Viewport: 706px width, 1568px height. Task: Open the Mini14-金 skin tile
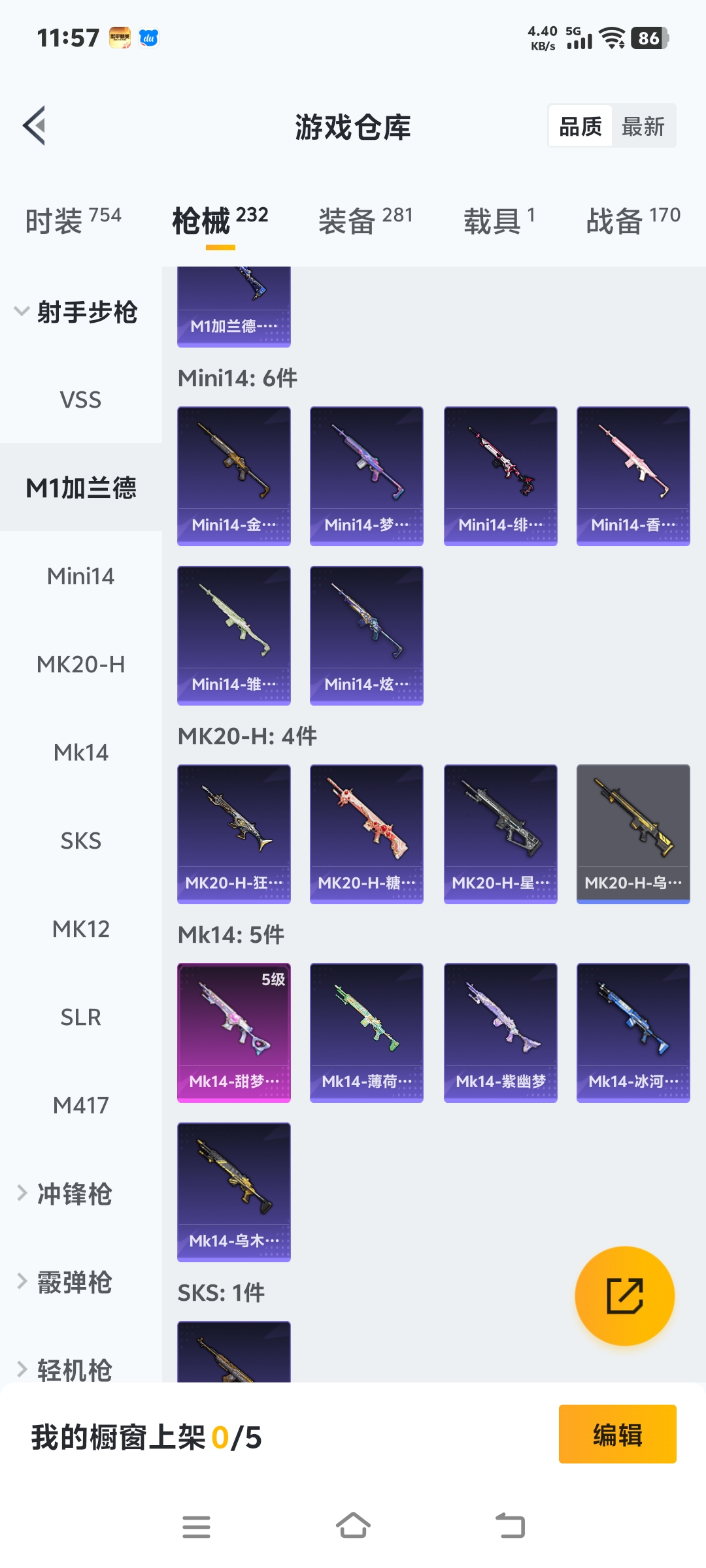(234, 476)
